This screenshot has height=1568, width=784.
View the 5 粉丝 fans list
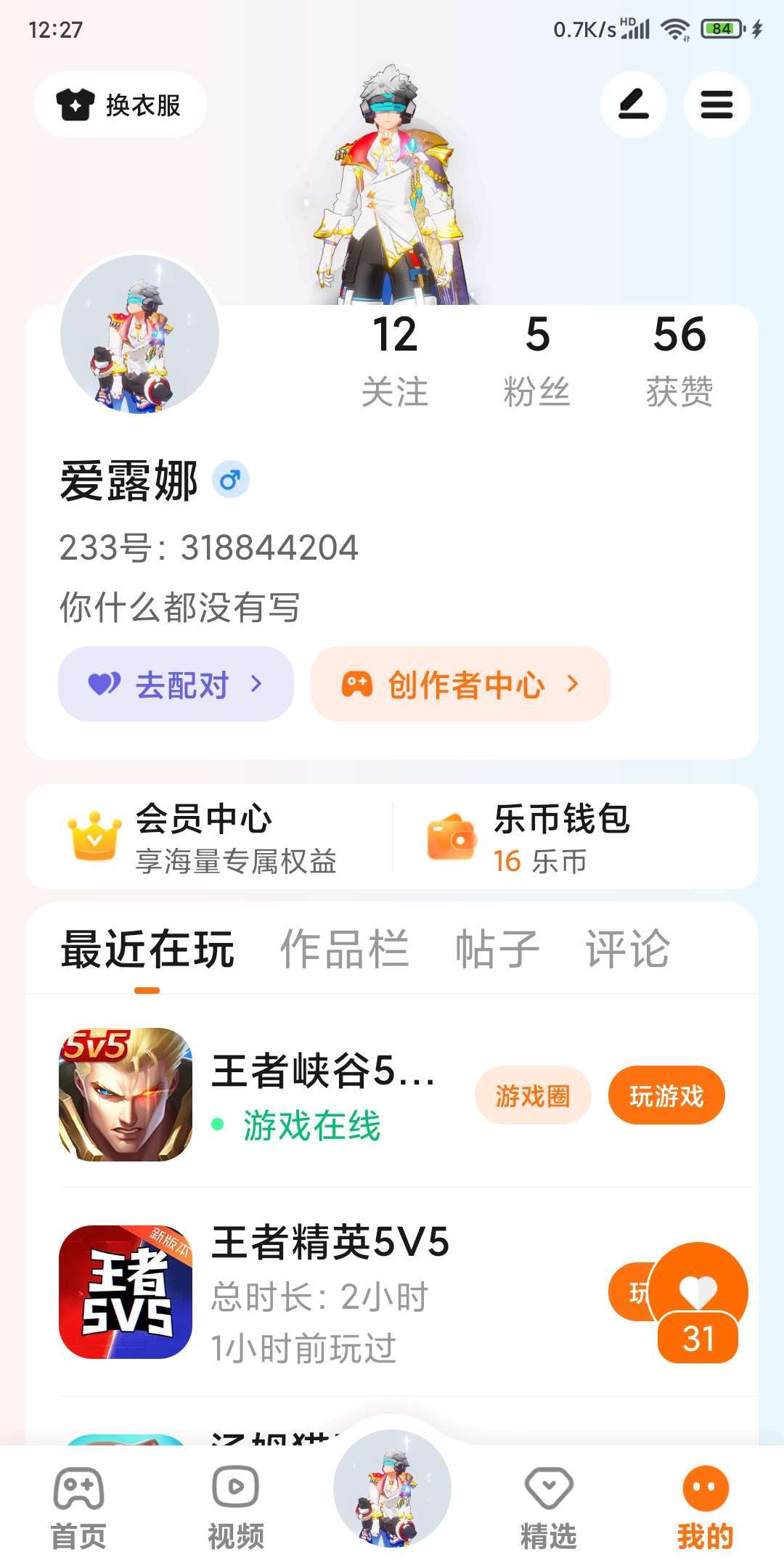(x=537, y=361)
